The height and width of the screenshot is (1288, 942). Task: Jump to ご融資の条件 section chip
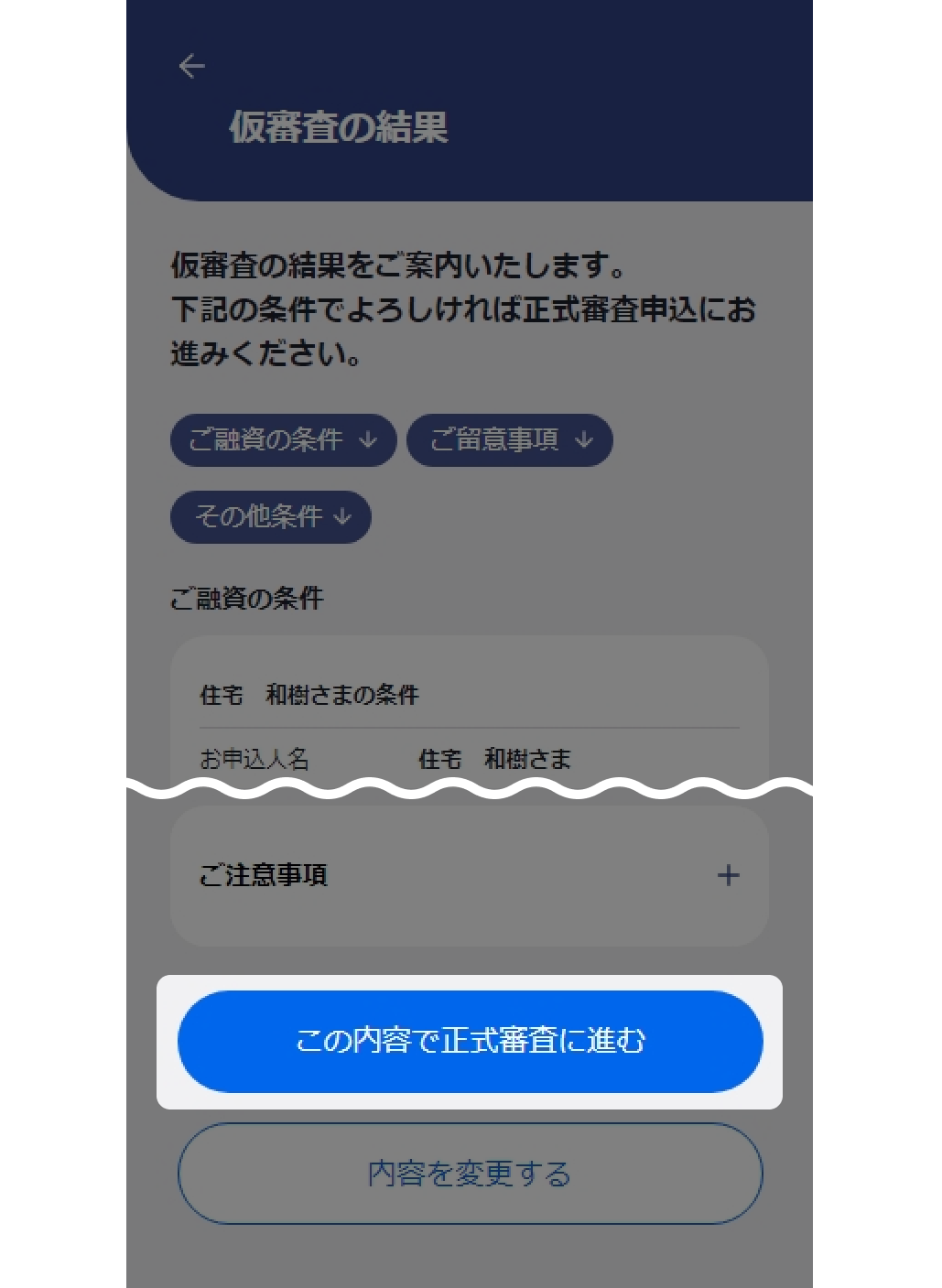(x=282, y=440)
